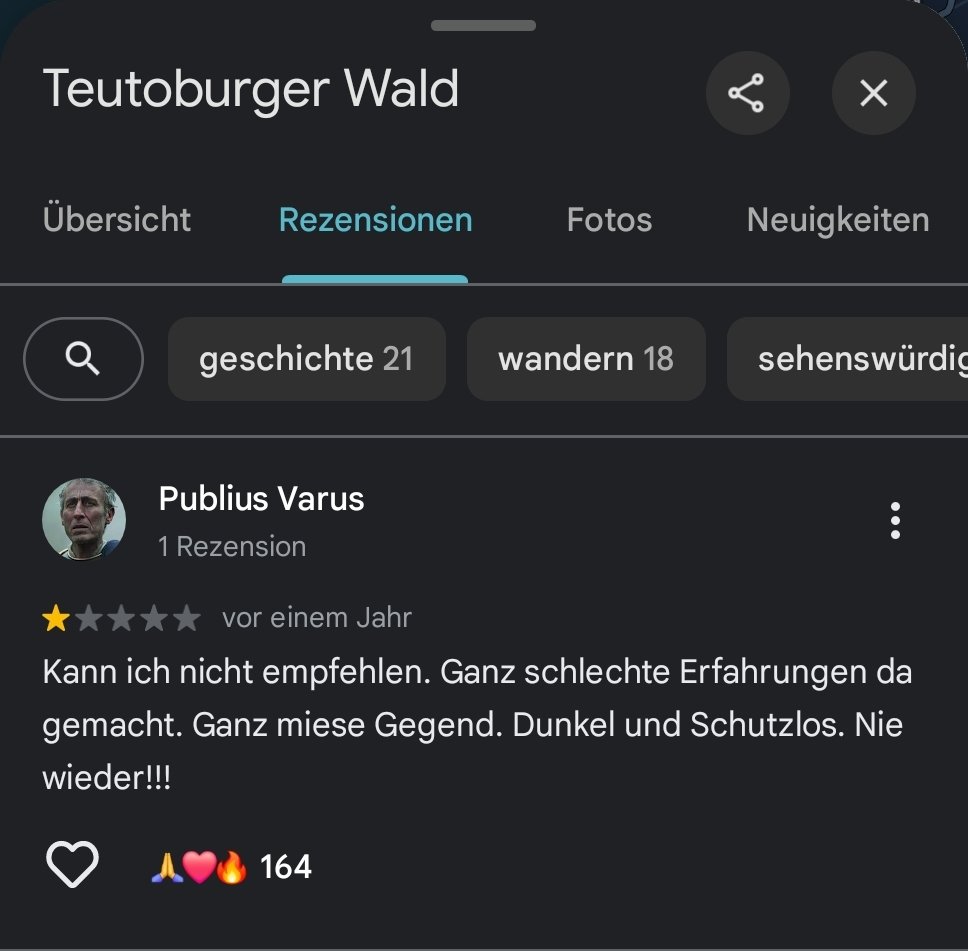
Task: Select the Rezensionen tab
Action: [x=375, y=220]
